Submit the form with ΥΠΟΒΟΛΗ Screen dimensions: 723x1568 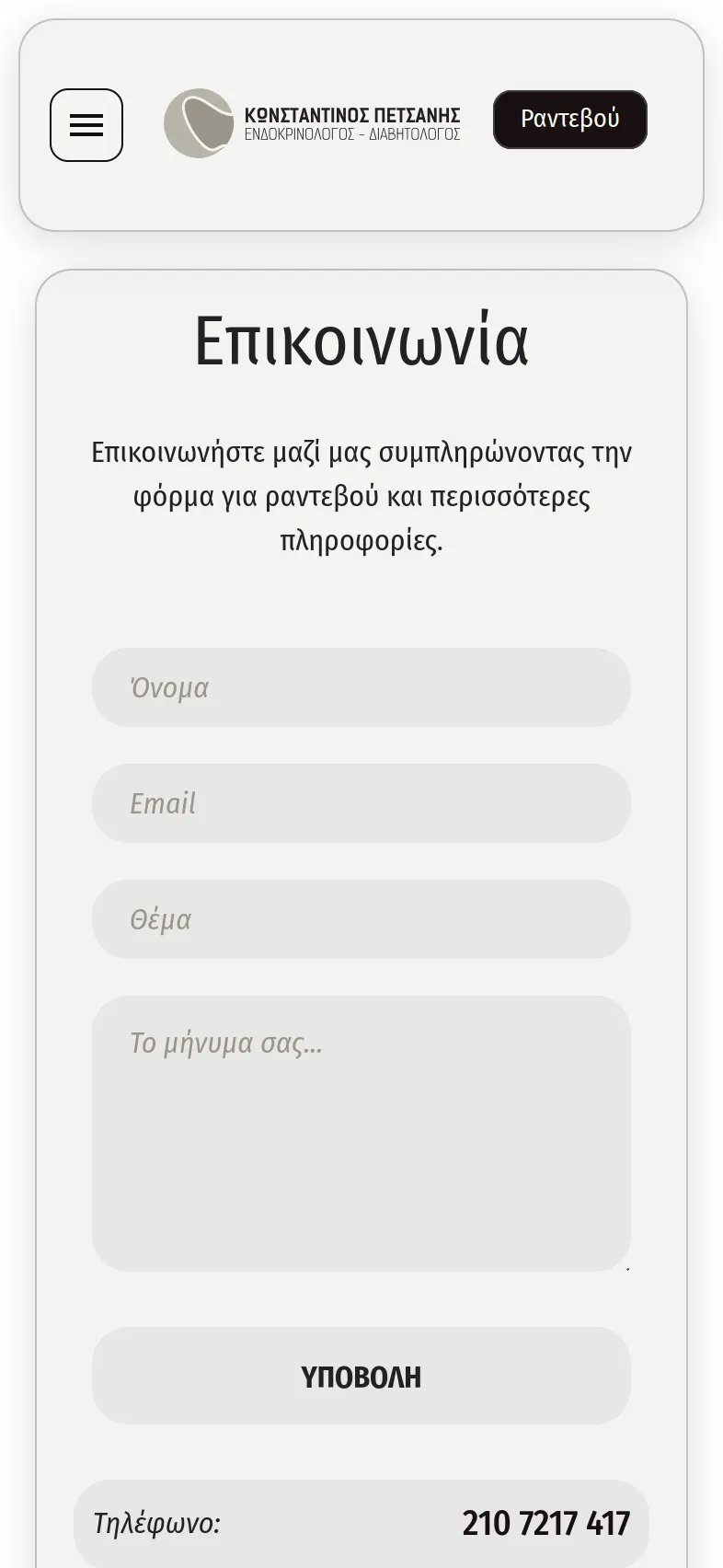click(x=361, y=1376)
